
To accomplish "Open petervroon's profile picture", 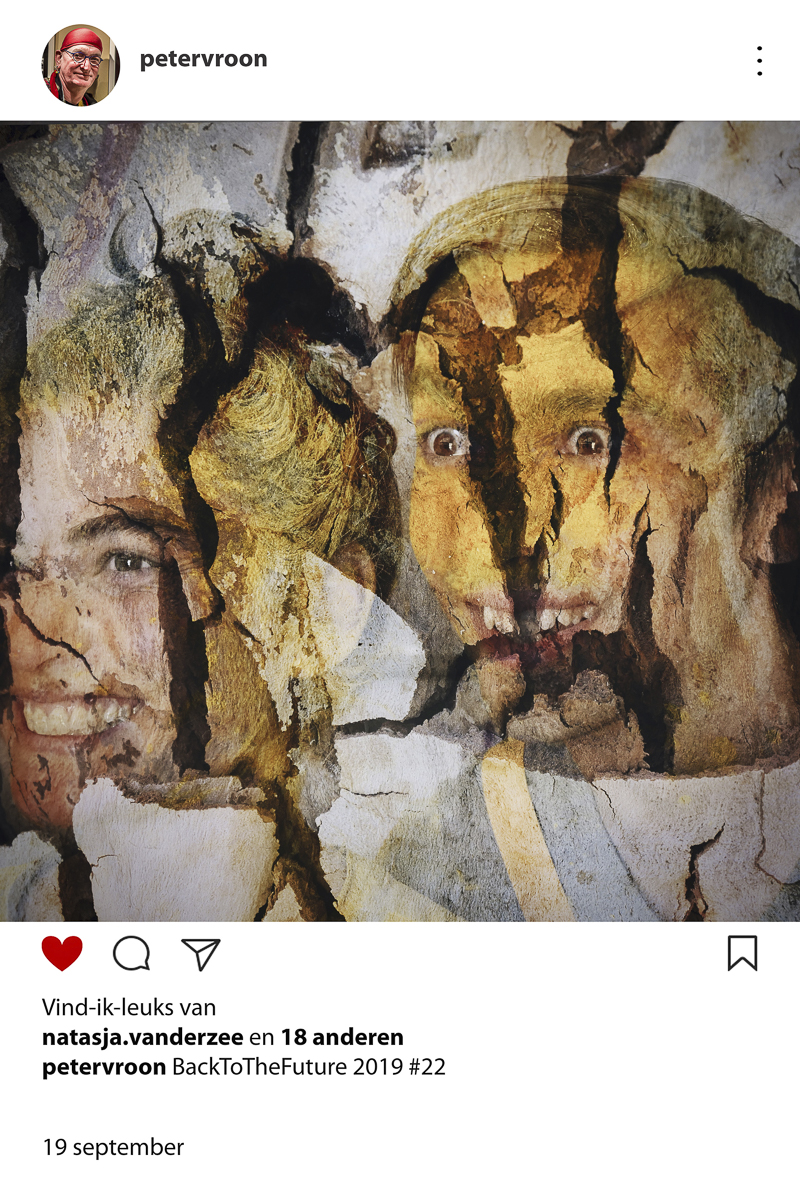I will pos(80,65).
